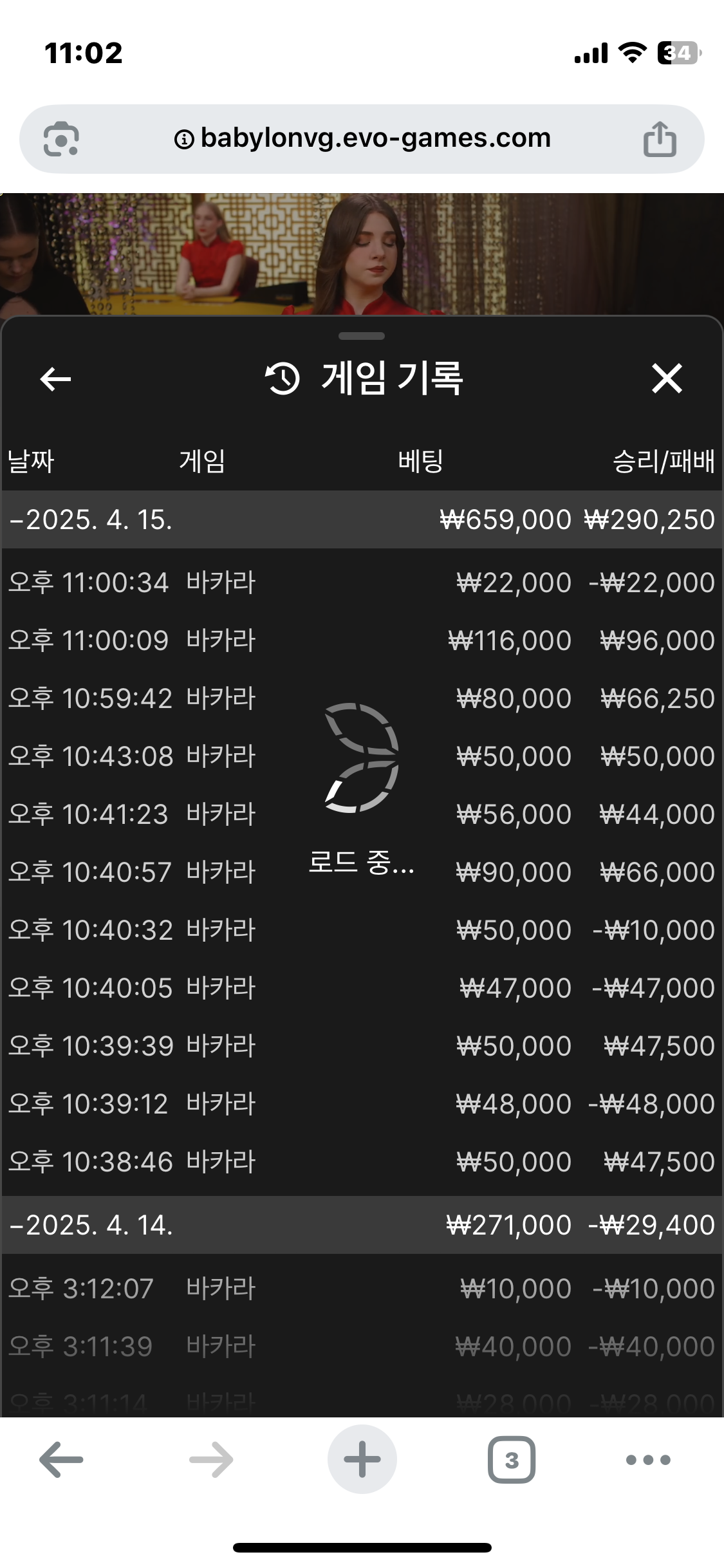Show the open tabs switcher
Viewport: 724px width, 1568px height.
click(x=512, y=1460)
